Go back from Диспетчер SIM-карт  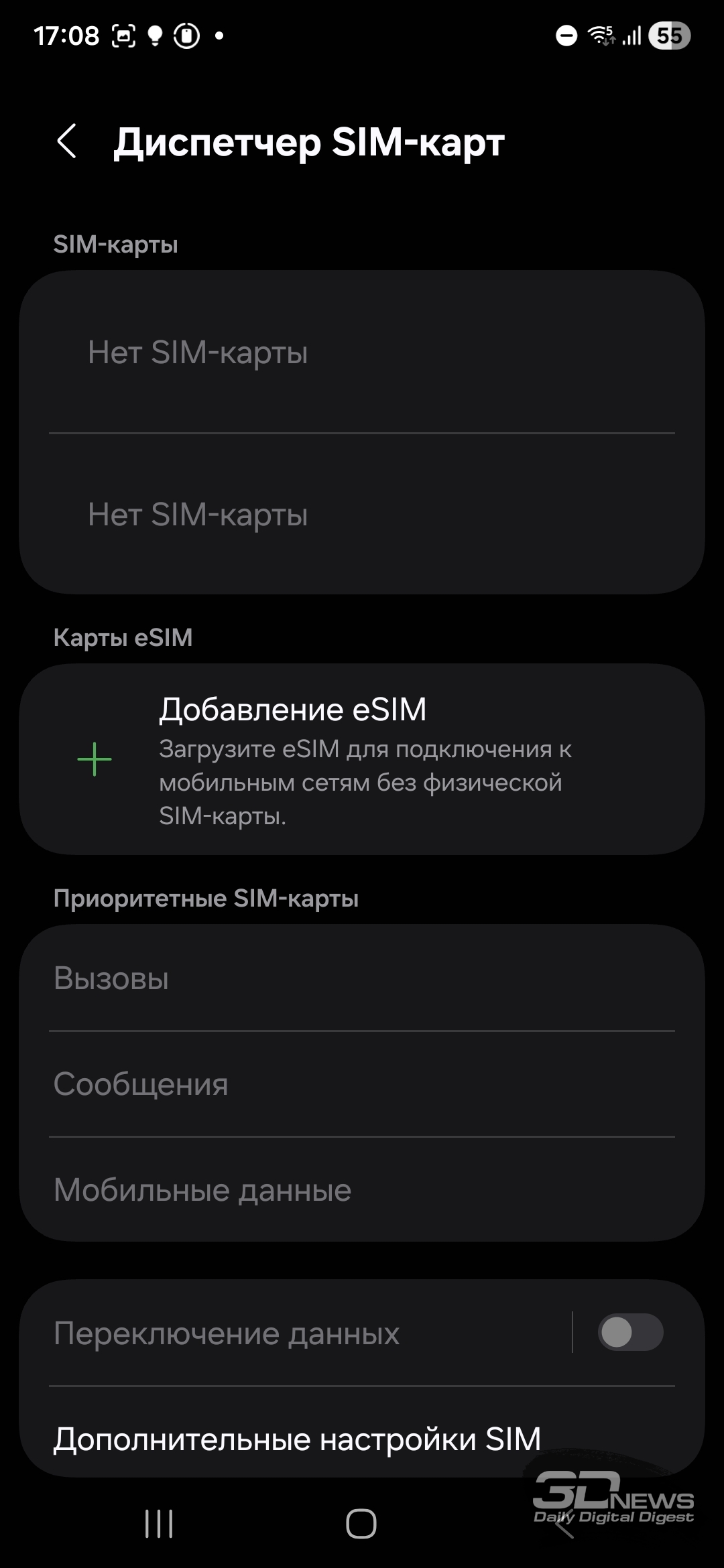click(67, 141)
